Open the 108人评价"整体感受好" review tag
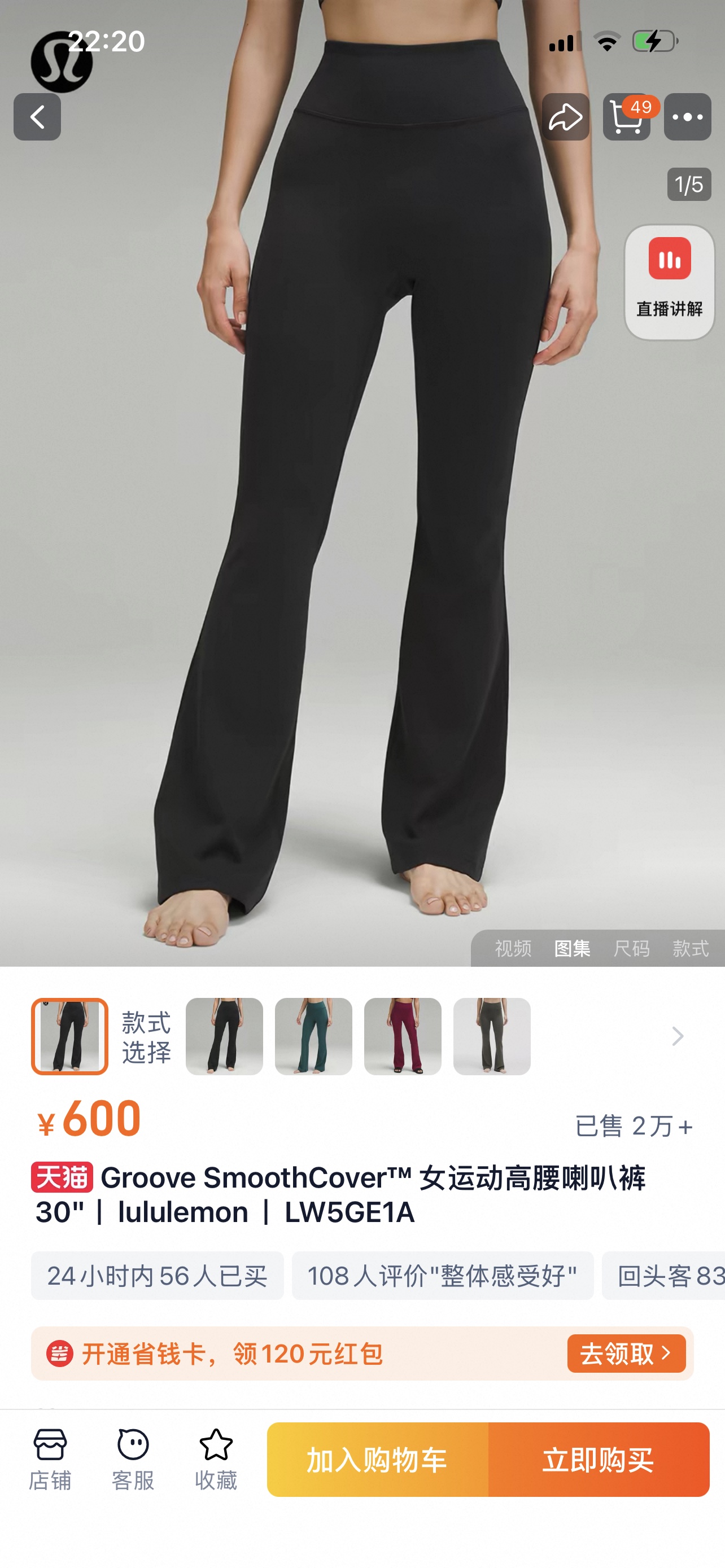 click(443, 1276)
